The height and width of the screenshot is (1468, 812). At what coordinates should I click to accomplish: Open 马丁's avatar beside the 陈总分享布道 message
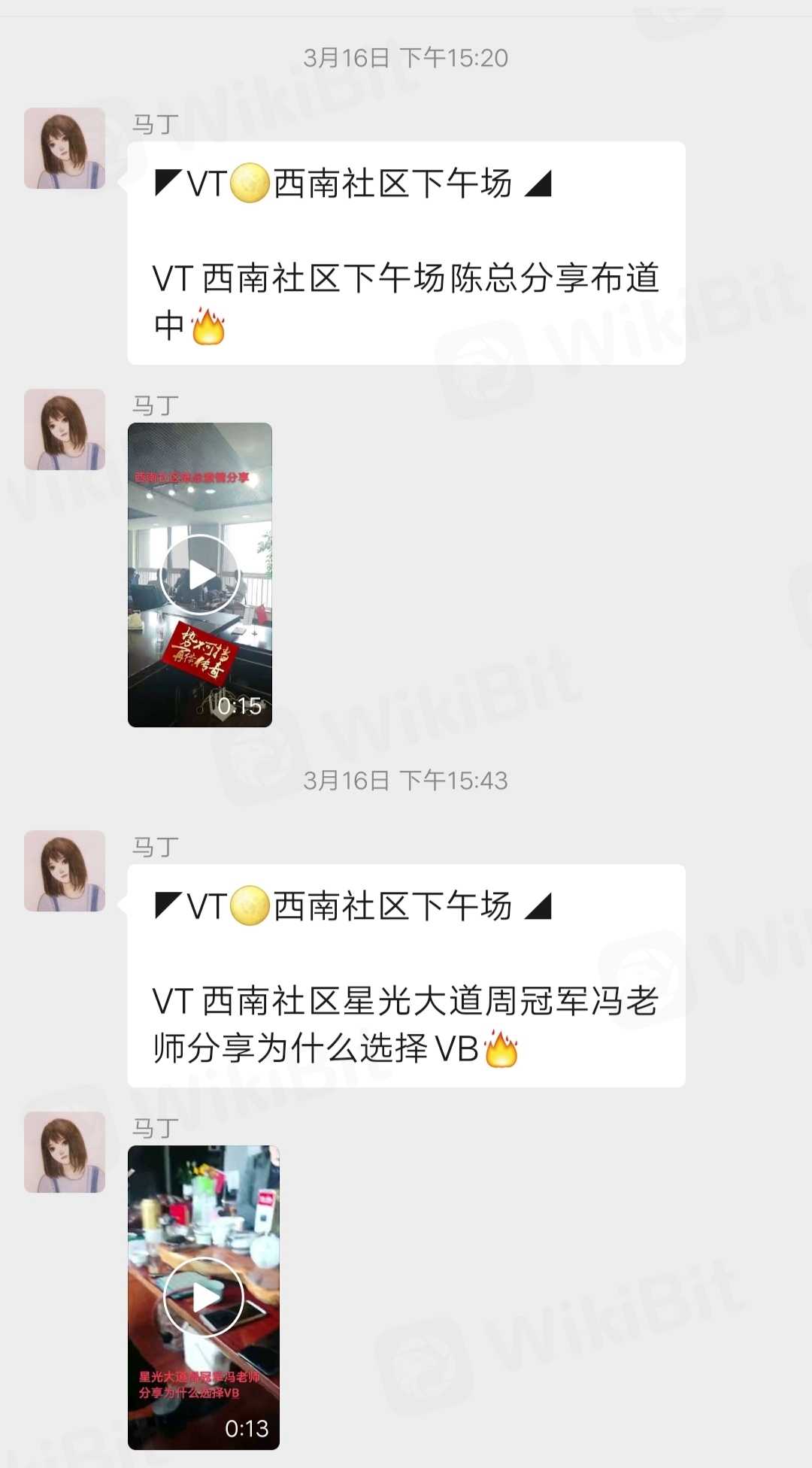(x=65, y=148)
